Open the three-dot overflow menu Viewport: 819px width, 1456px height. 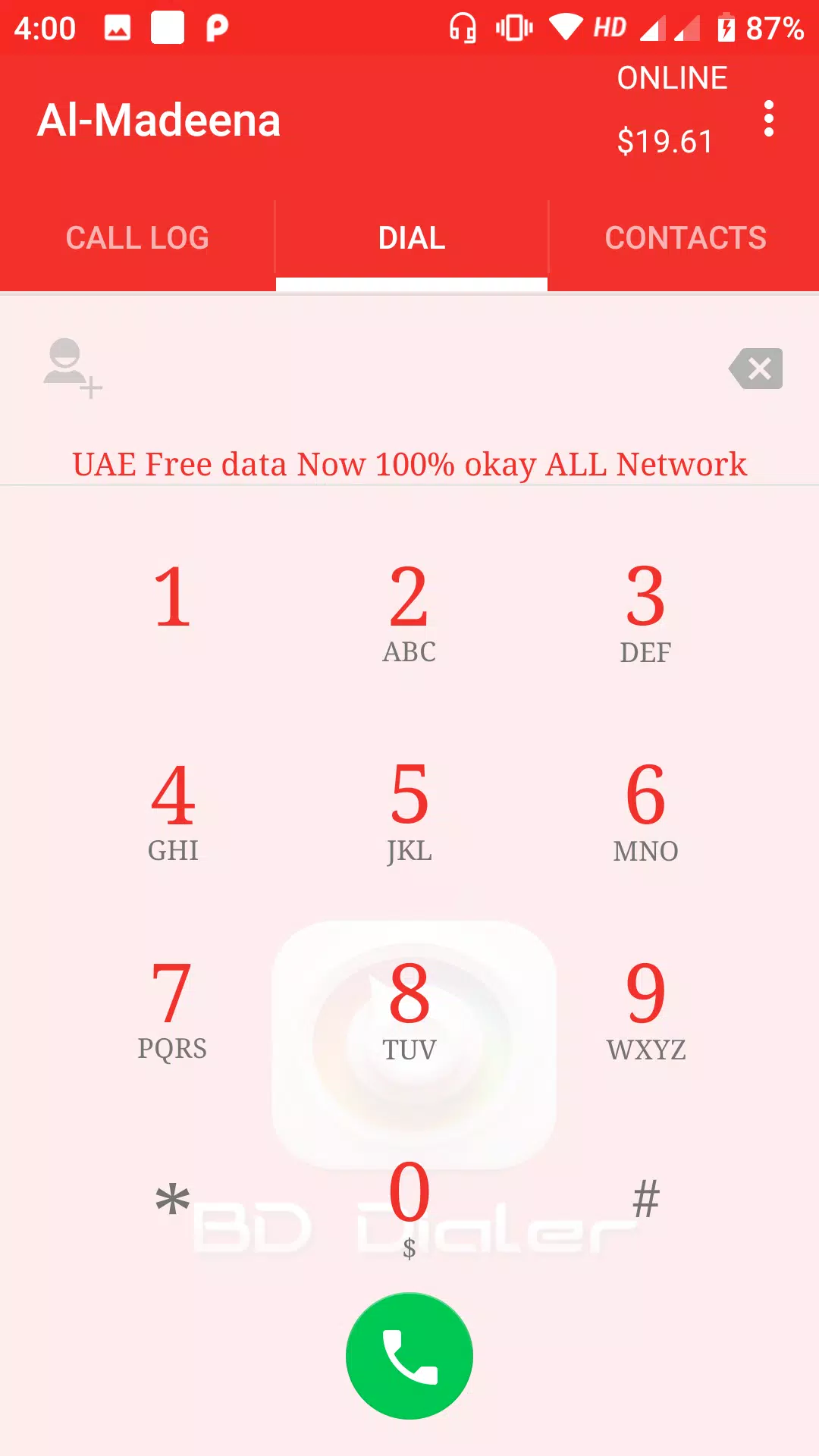pos(768,119)
